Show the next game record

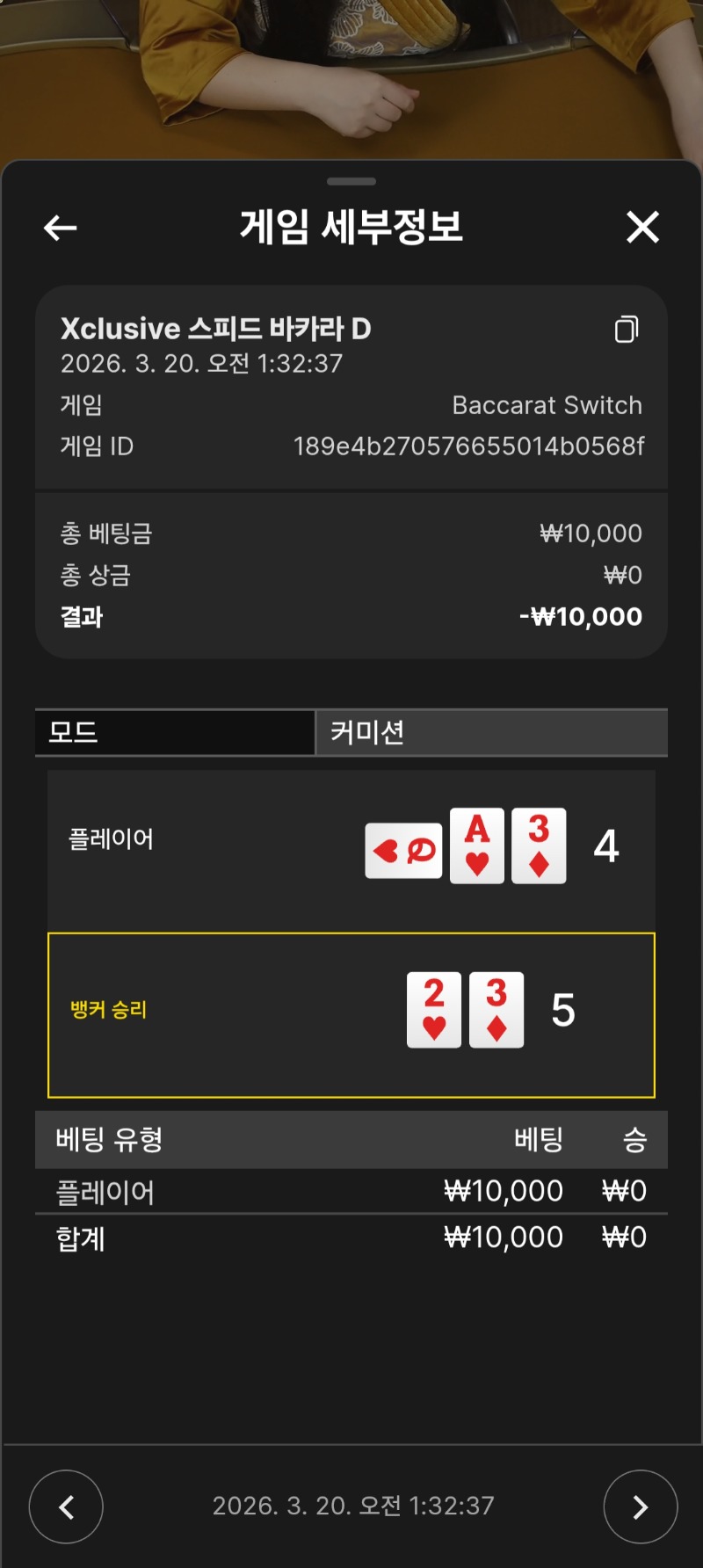pos(640,1506)
